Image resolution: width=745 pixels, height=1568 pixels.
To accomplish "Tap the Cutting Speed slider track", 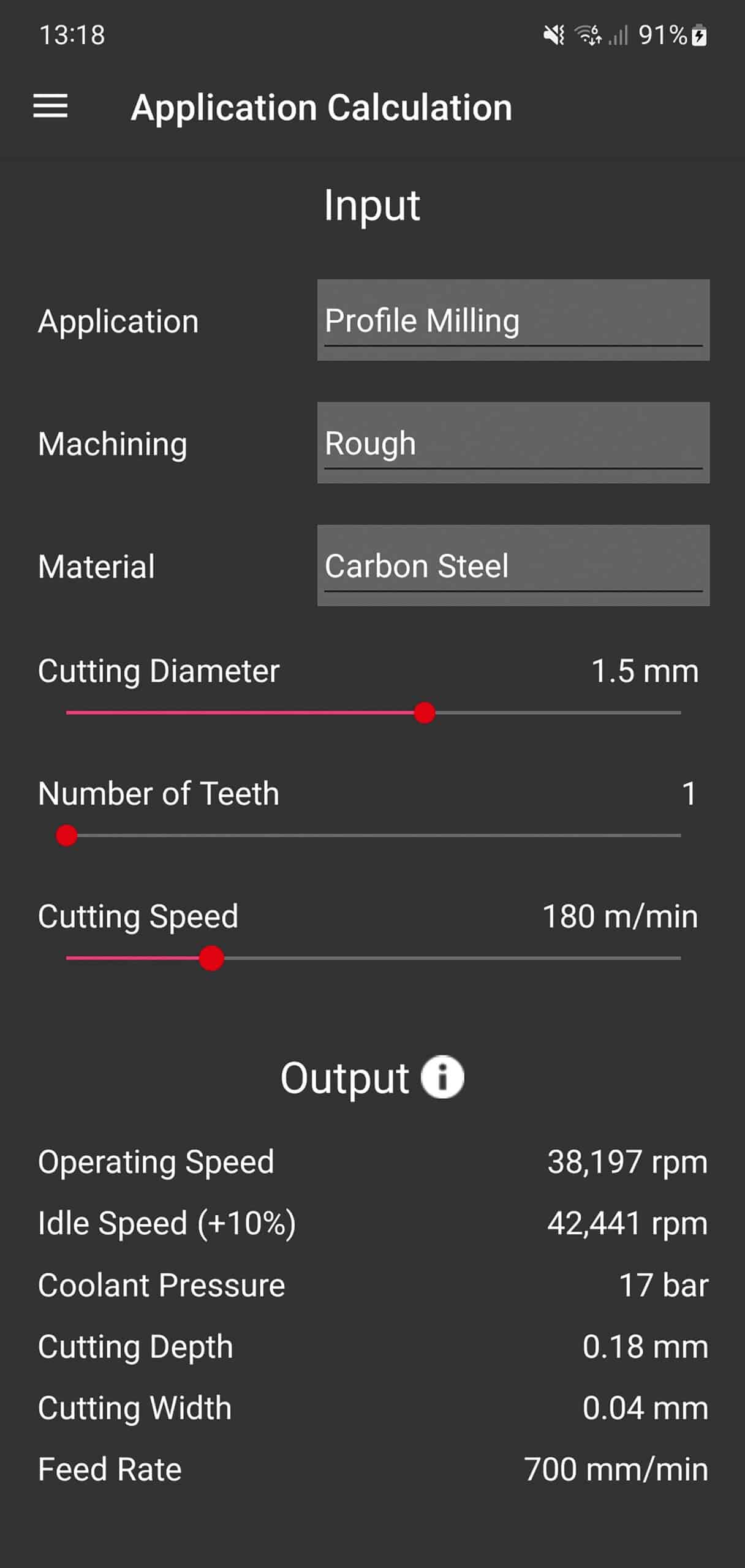I will 374,958.
